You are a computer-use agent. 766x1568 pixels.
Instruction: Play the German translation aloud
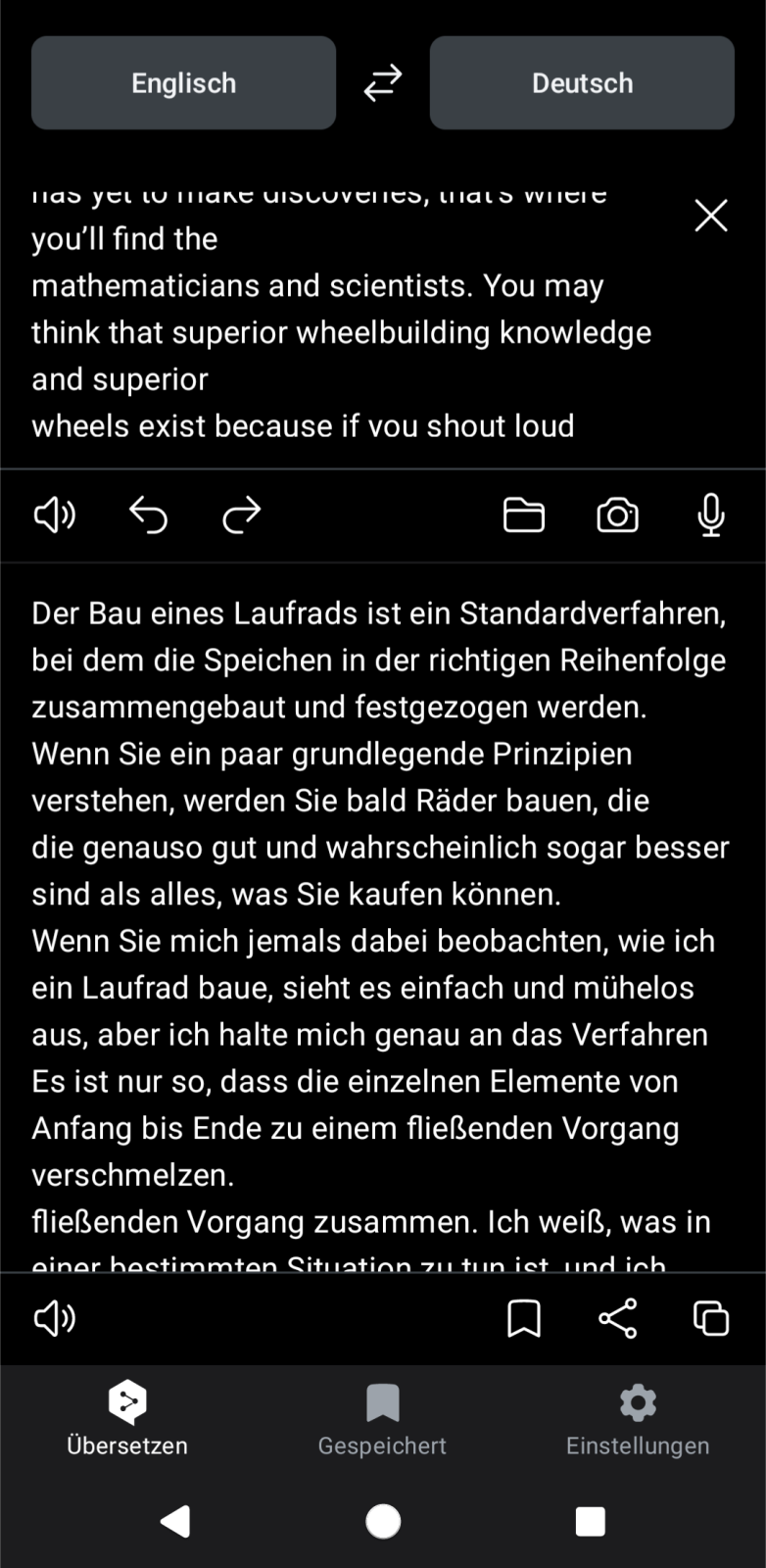tap(55, 1318)
